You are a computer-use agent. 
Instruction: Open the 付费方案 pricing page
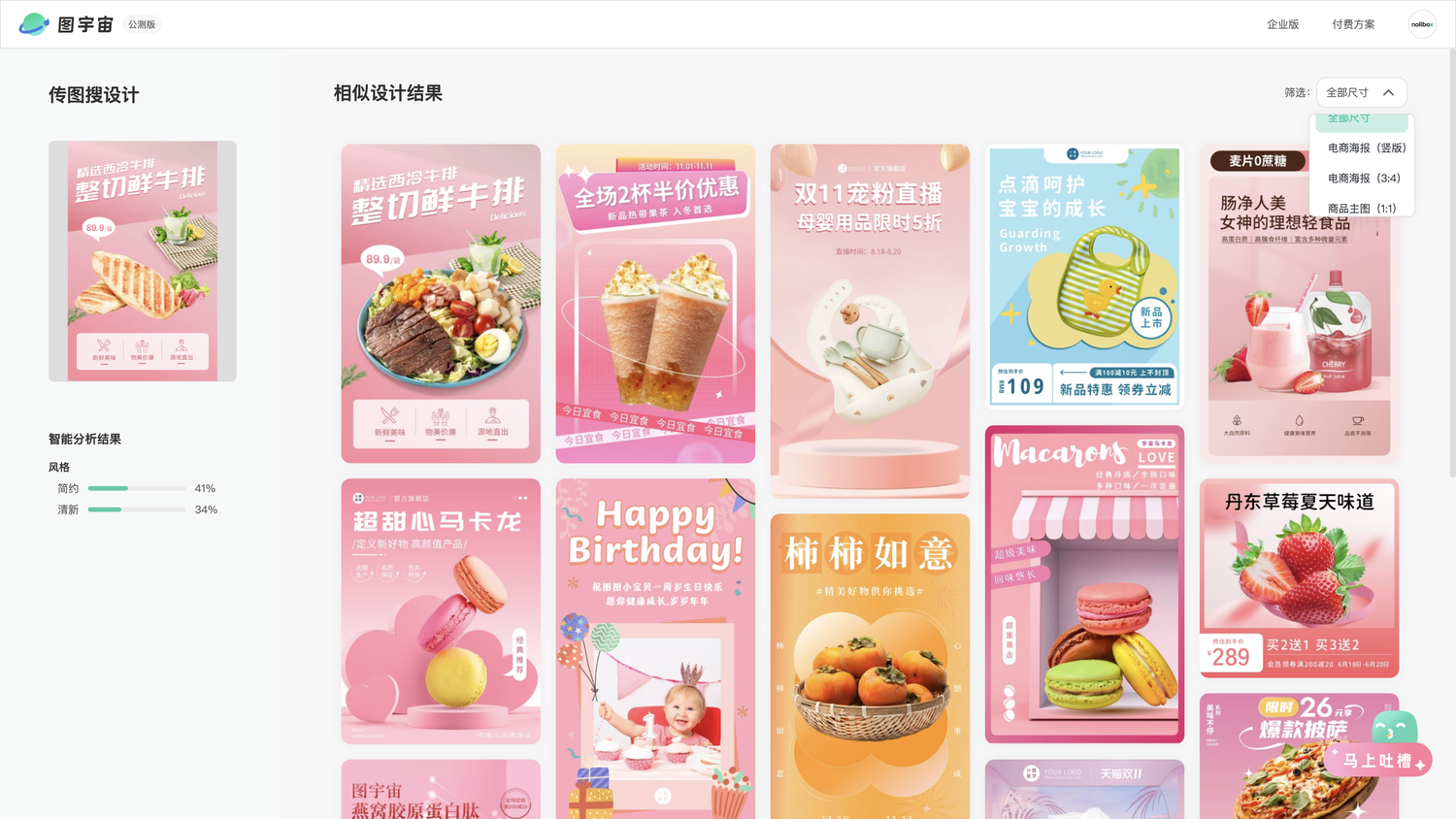[x=1352, y=24]
